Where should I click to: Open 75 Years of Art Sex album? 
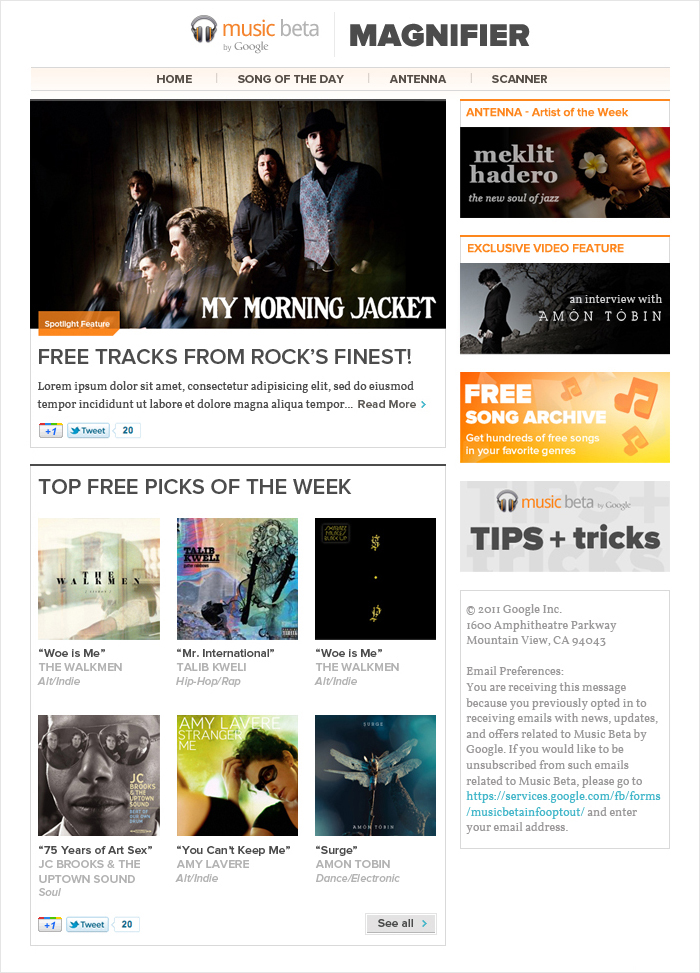pos(98,775)
